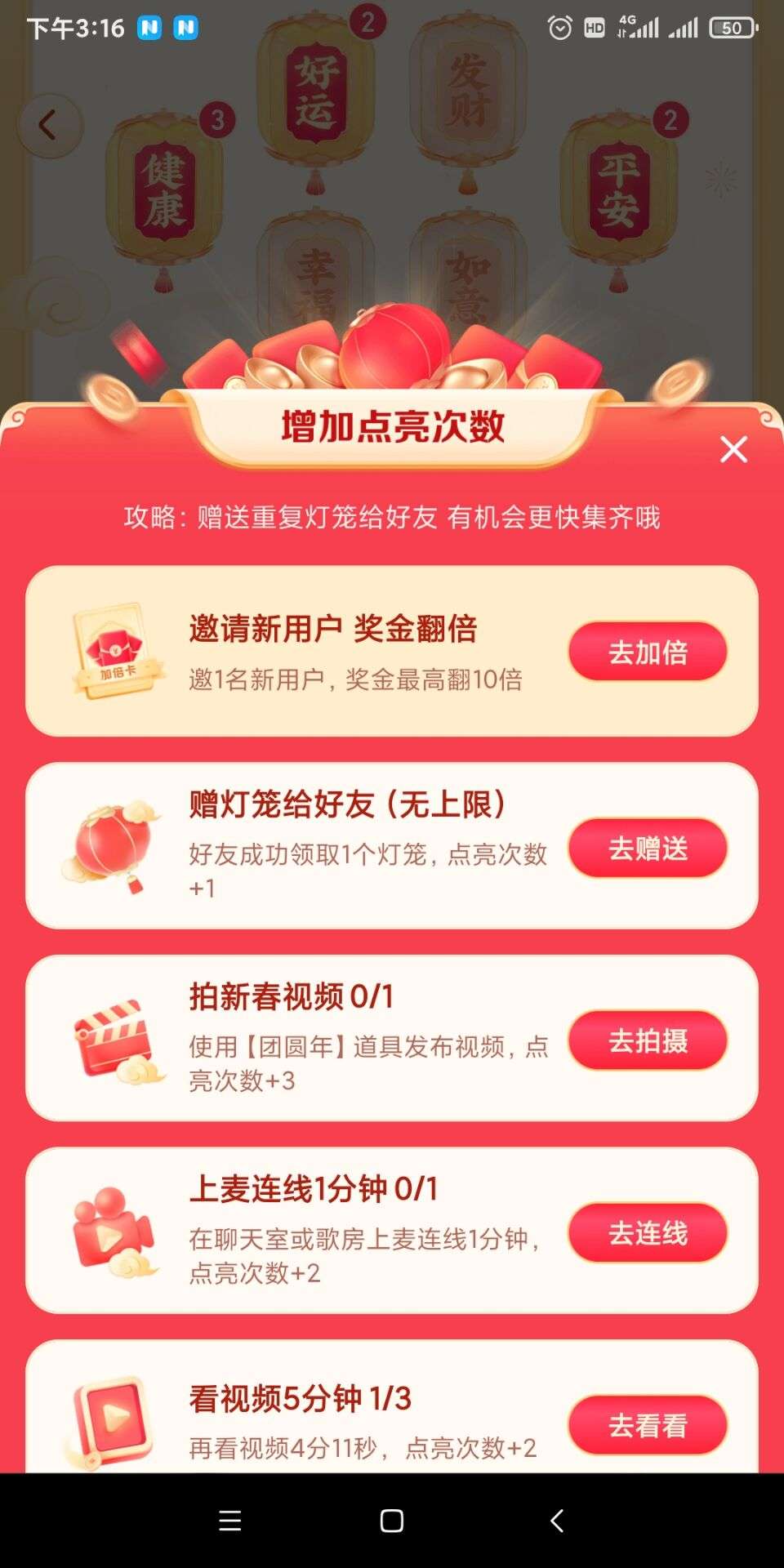
Task: Click 去拍摄 to shoot a video
Action: click(647, 1040)
